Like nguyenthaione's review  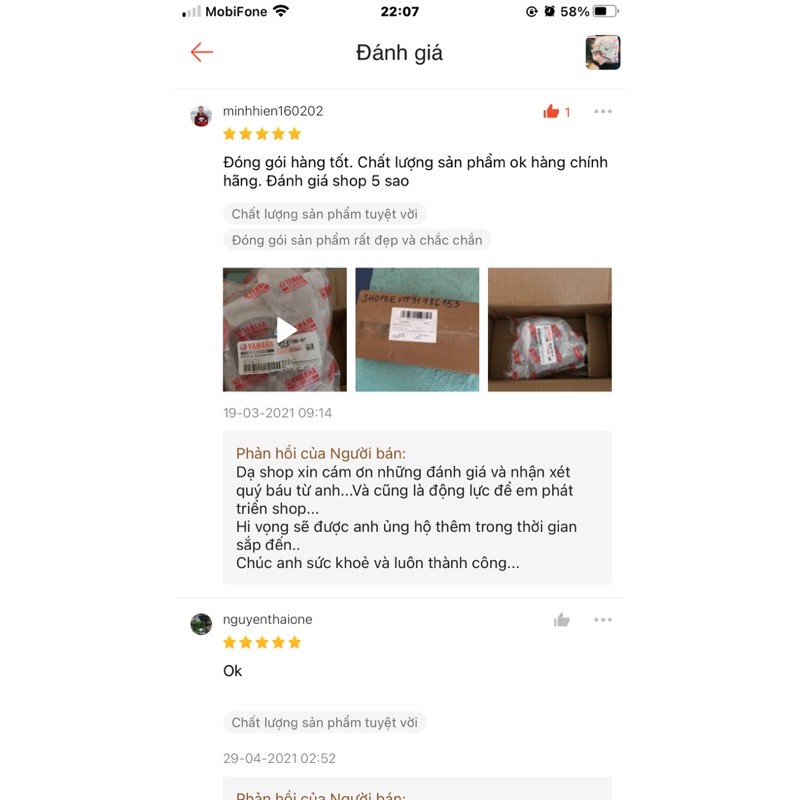click(562, 620)
